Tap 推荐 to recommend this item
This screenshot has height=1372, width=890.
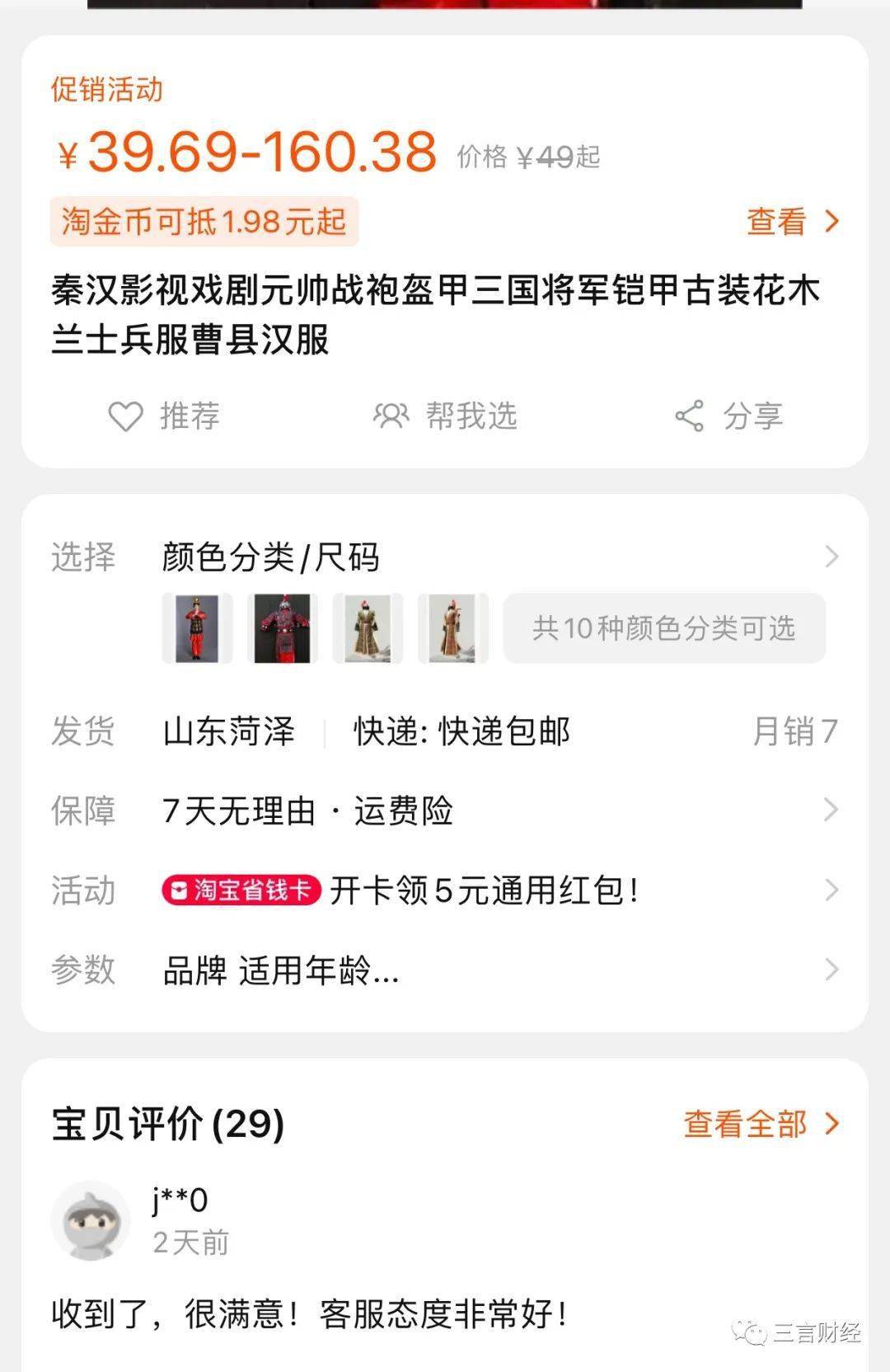click(x=165, y=416)
